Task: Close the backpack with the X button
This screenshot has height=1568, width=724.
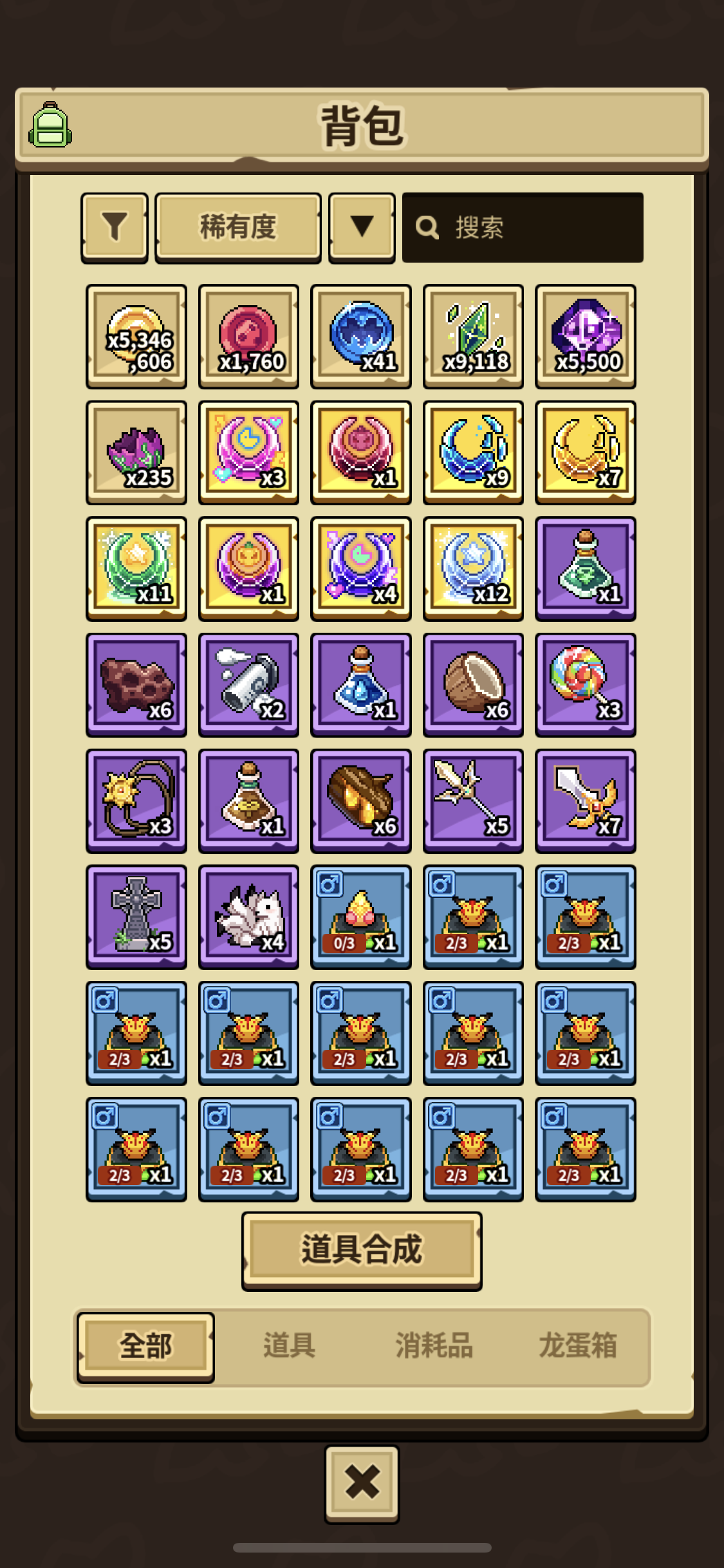Action: [x=362, y=1484]
